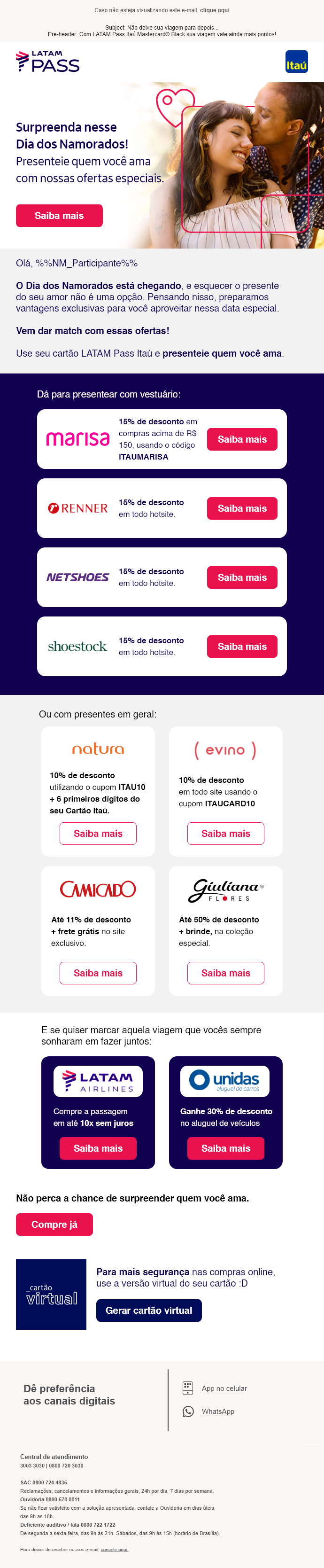See the Unidas car rental offer details
This screenshot has width=324, height=1568.
coord(225,1148)
